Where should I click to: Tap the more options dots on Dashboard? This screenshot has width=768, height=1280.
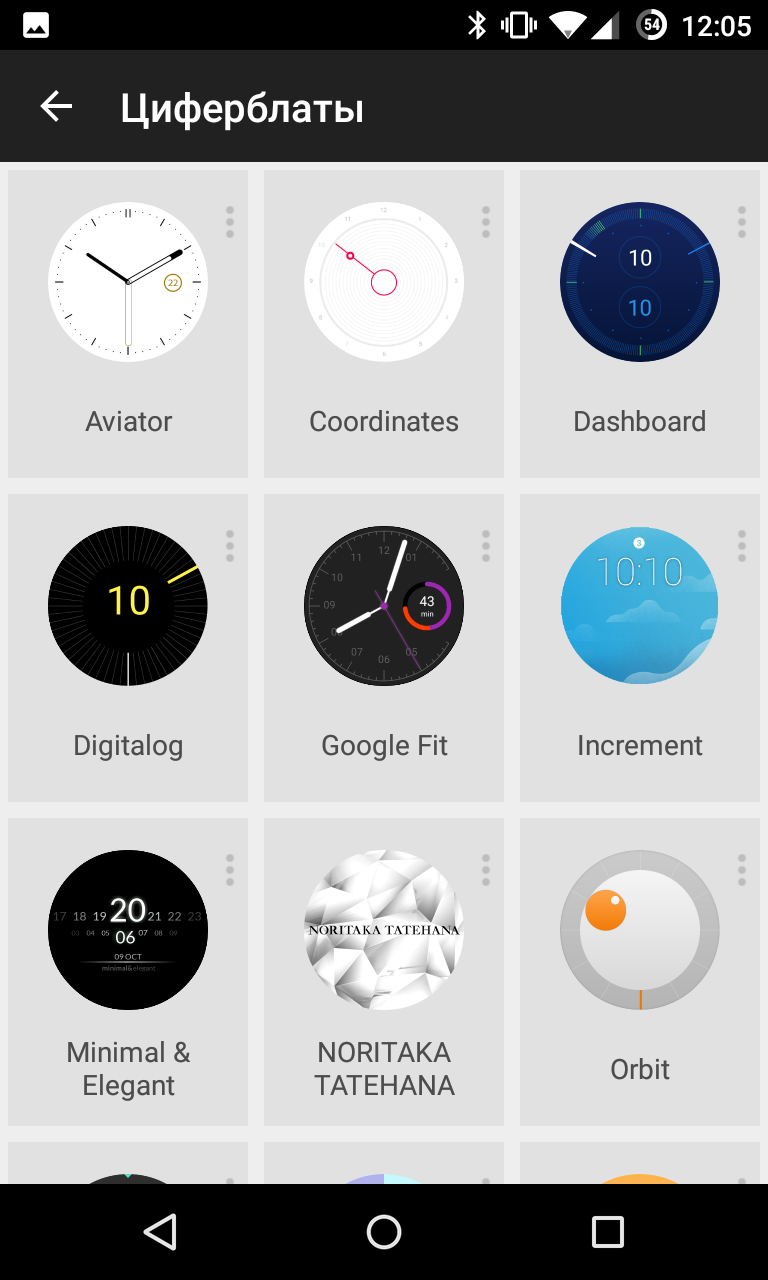click(742, 222)
